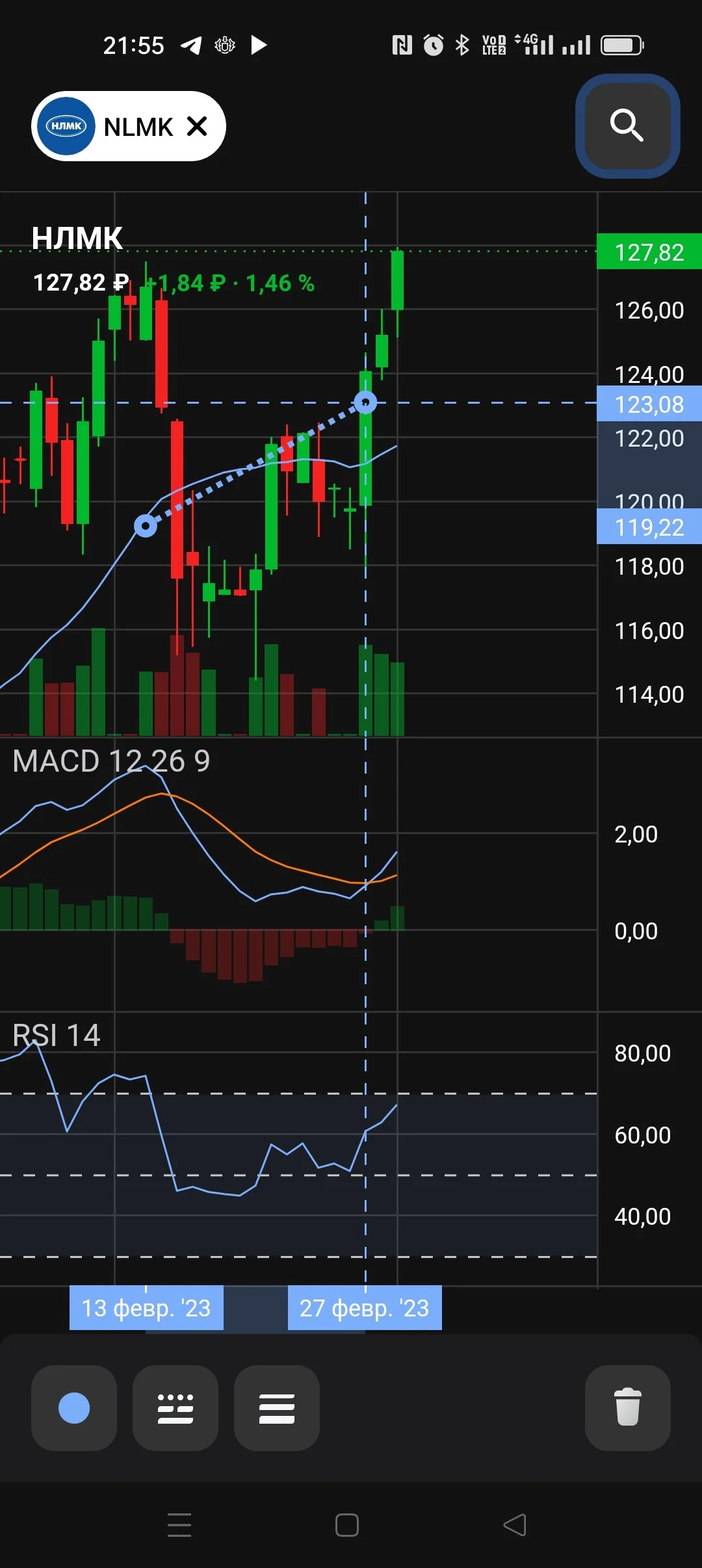The image size is (702, 1568).
Task: Delete the drawn trend line
Action: click(x=628, y=1407)
